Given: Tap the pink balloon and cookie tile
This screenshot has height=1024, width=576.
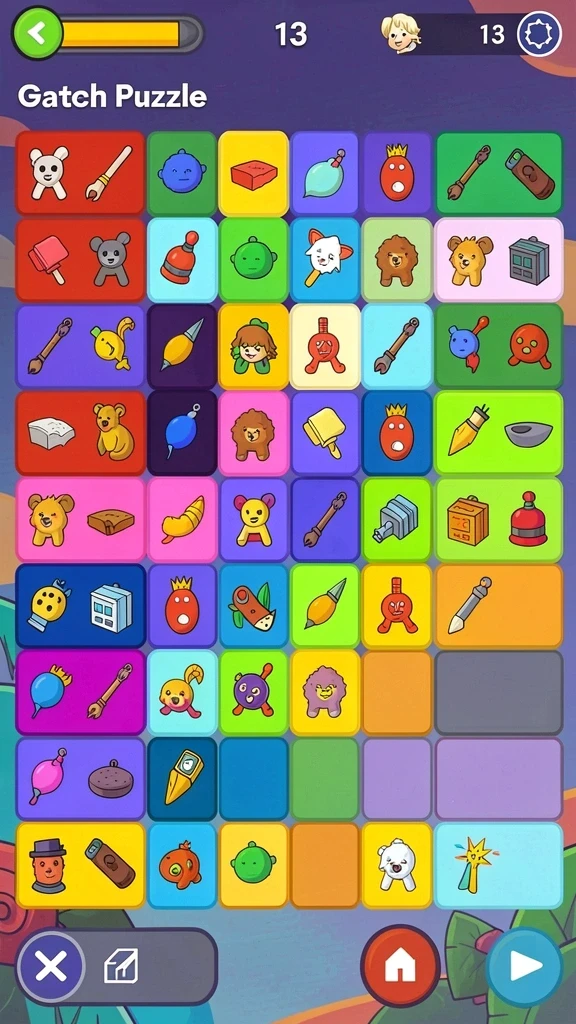Looking at the screenshot, I should pyautogui.click(x=80, y=778).
